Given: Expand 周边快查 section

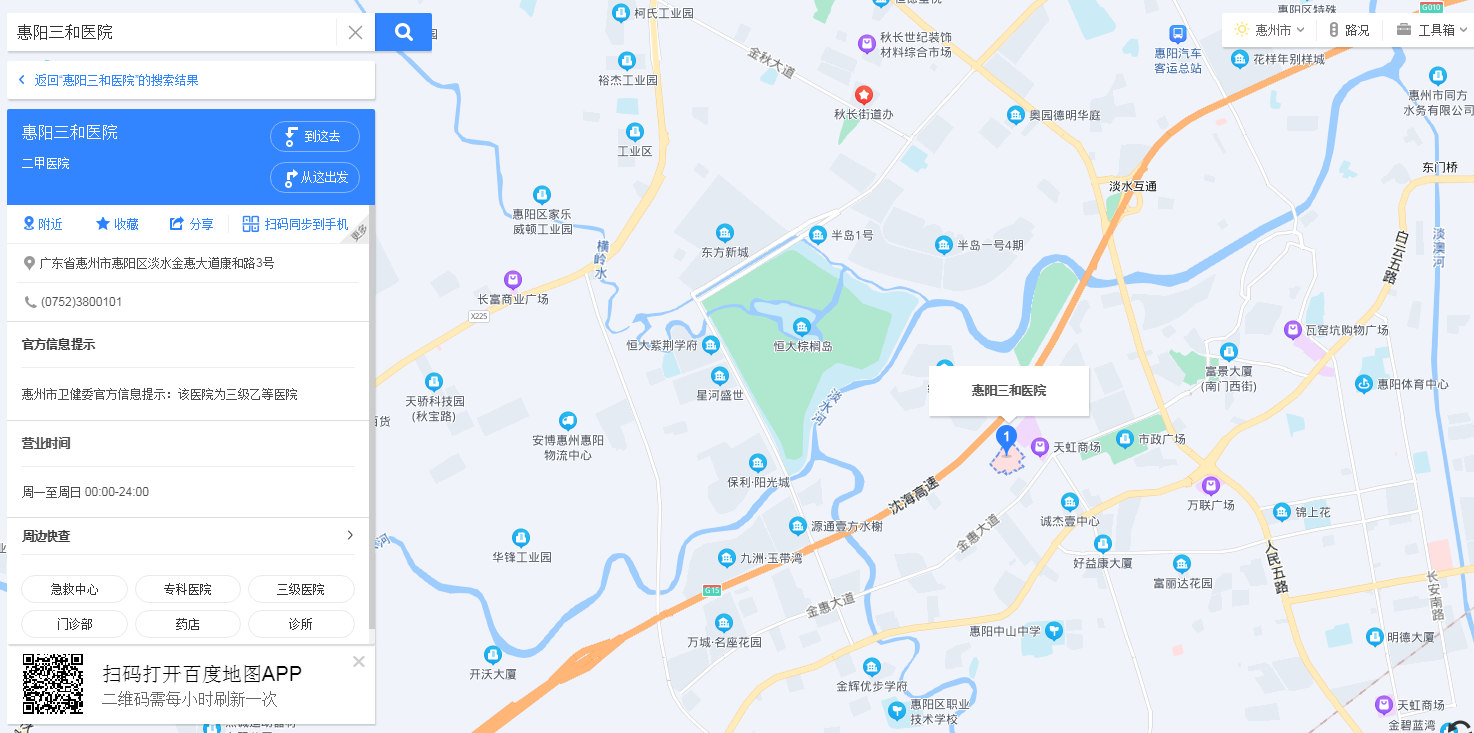Looking at the screenshot, I should [x=349, y=536].
